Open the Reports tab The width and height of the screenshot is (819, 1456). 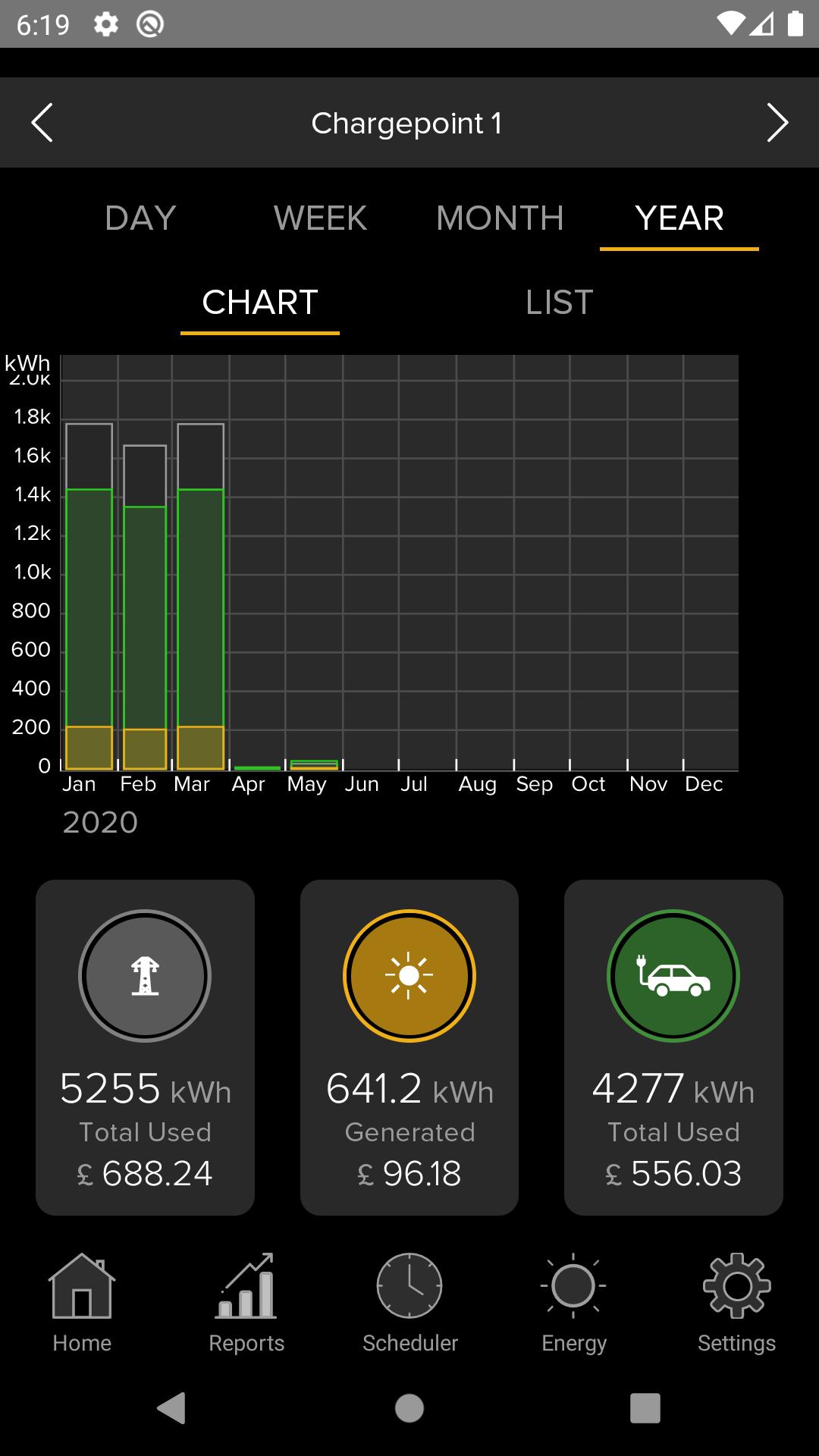[246, 1304]
